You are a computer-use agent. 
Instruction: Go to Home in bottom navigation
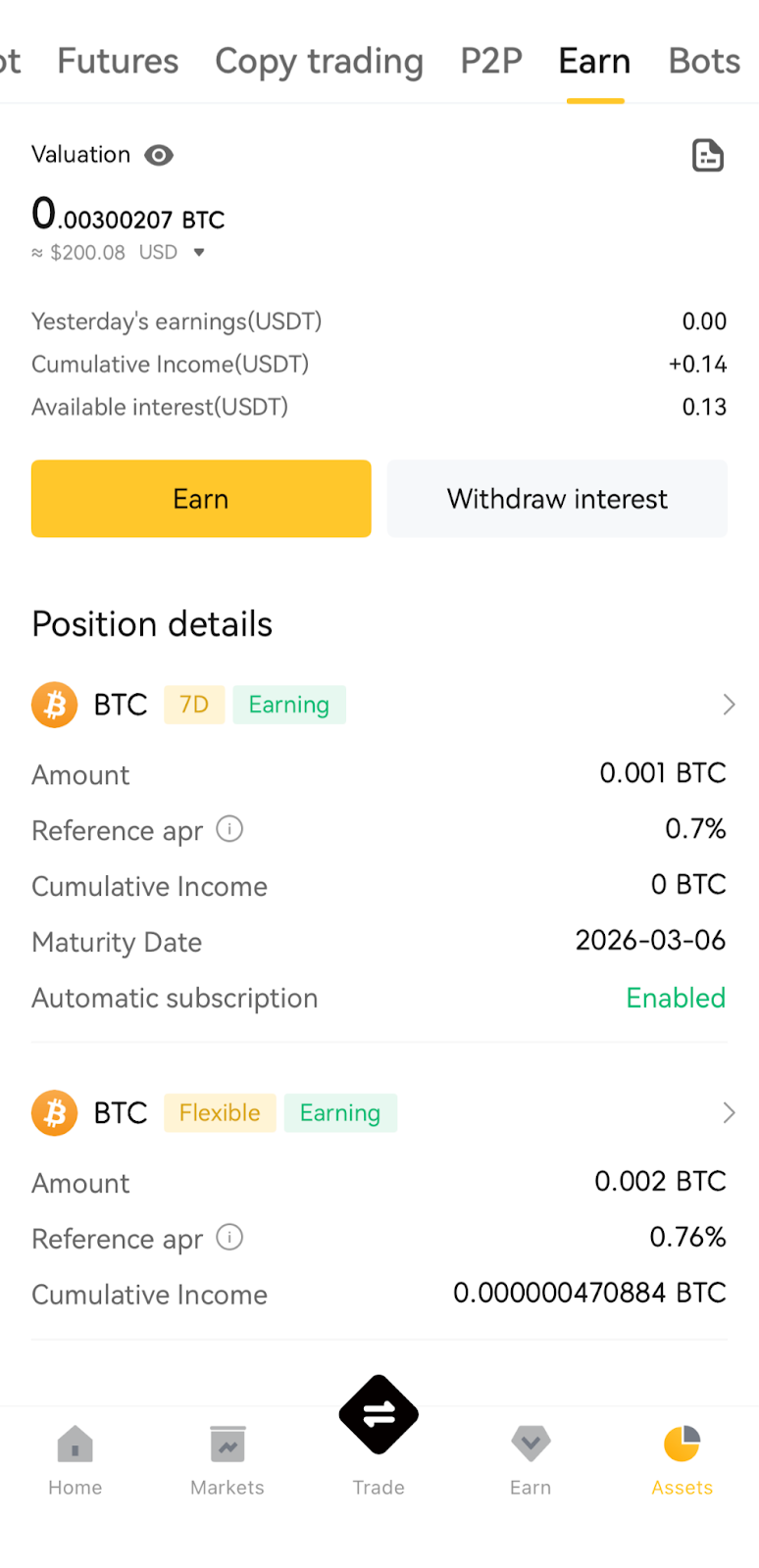tap(76, 1460)
